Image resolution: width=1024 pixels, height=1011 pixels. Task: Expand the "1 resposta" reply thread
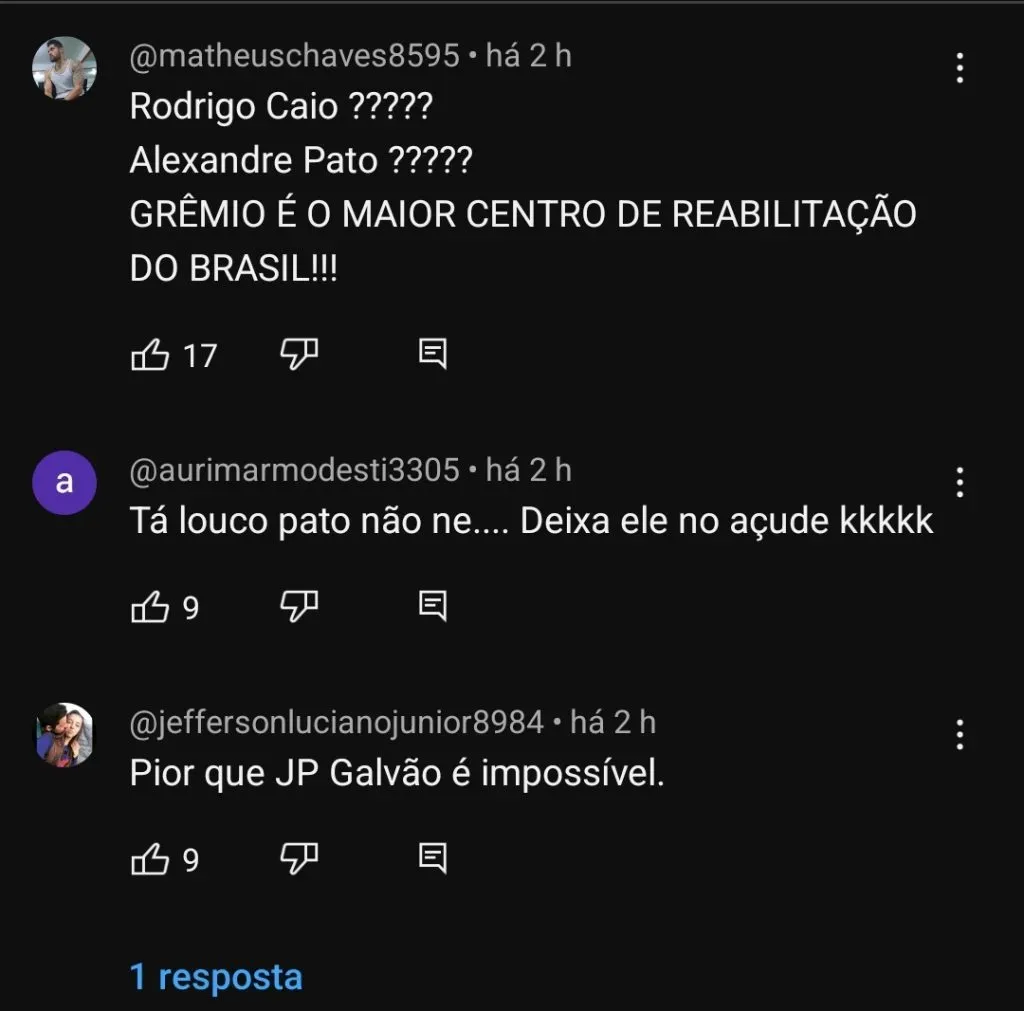click(216, 976)
